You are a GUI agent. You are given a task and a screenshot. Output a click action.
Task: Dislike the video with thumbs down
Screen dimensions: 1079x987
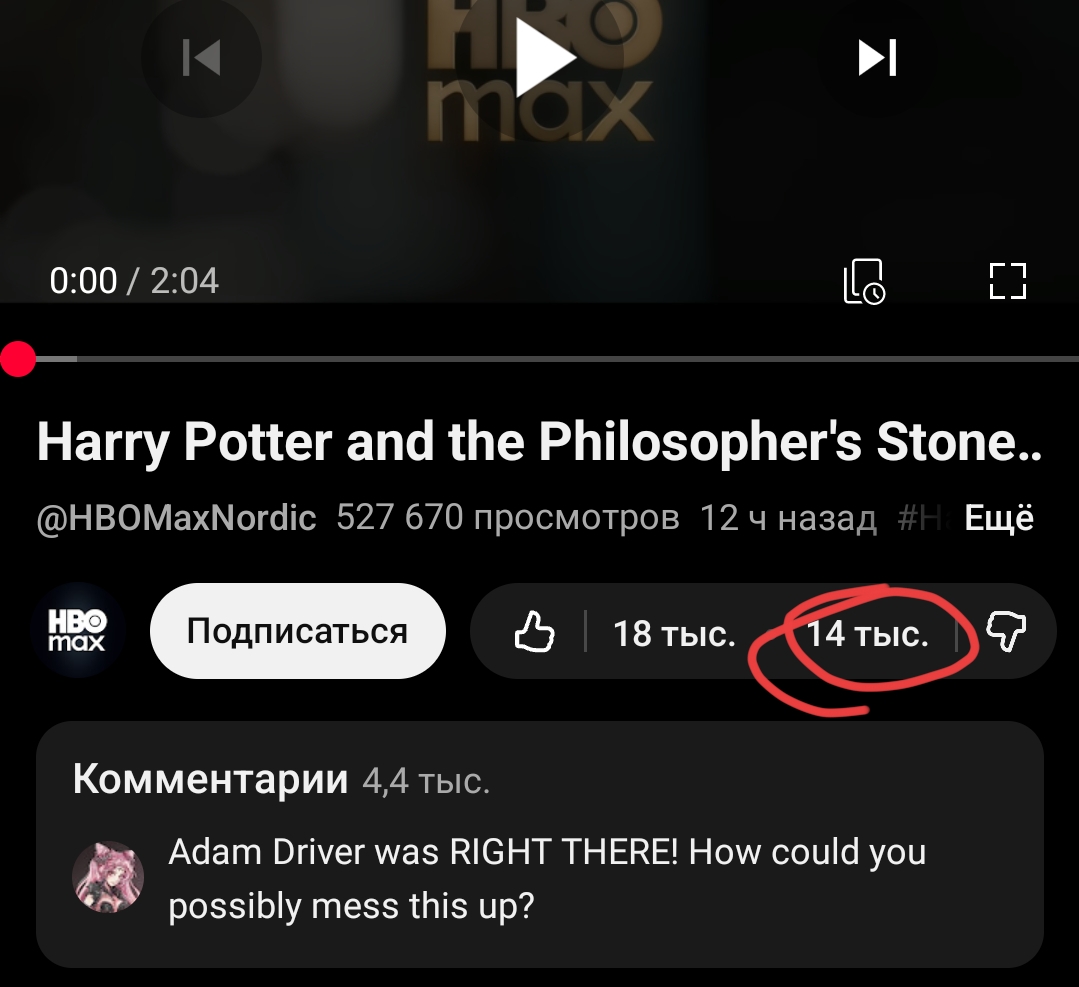click(1006, 632)
